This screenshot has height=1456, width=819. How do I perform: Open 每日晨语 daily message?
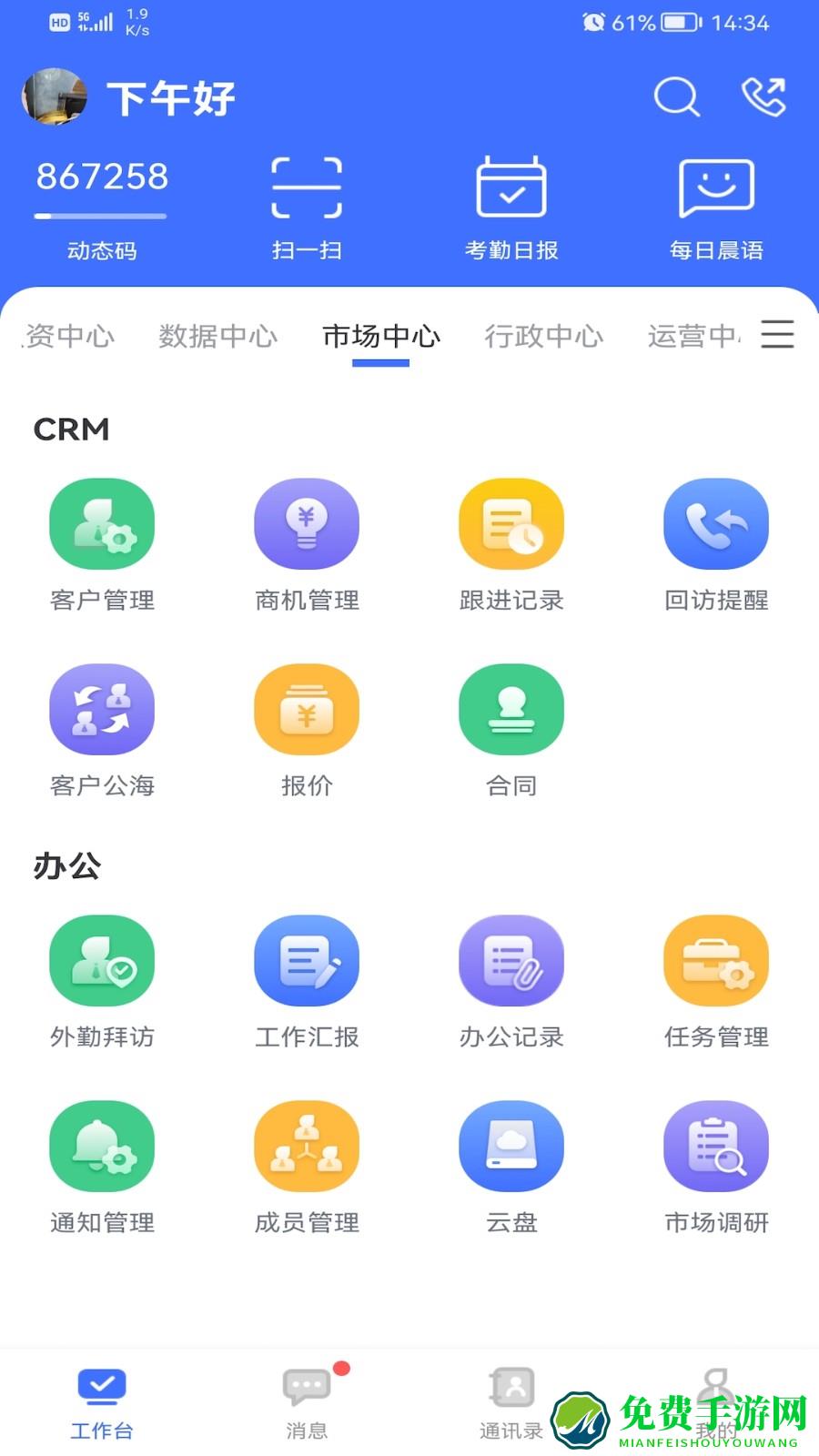pos(716,207)
